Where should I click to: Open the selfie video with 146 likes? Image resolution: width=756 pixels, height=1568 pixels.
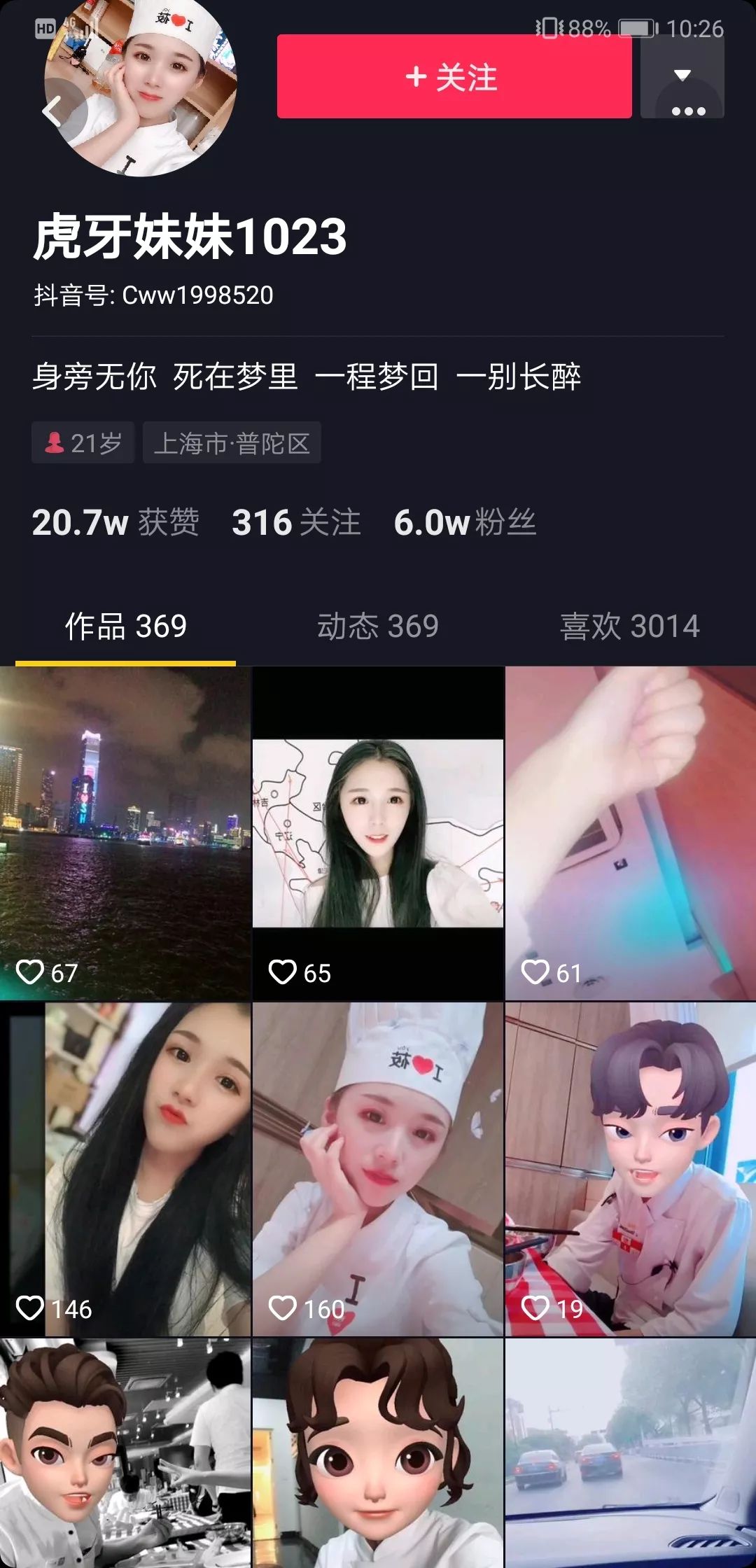coord(125,1169)
